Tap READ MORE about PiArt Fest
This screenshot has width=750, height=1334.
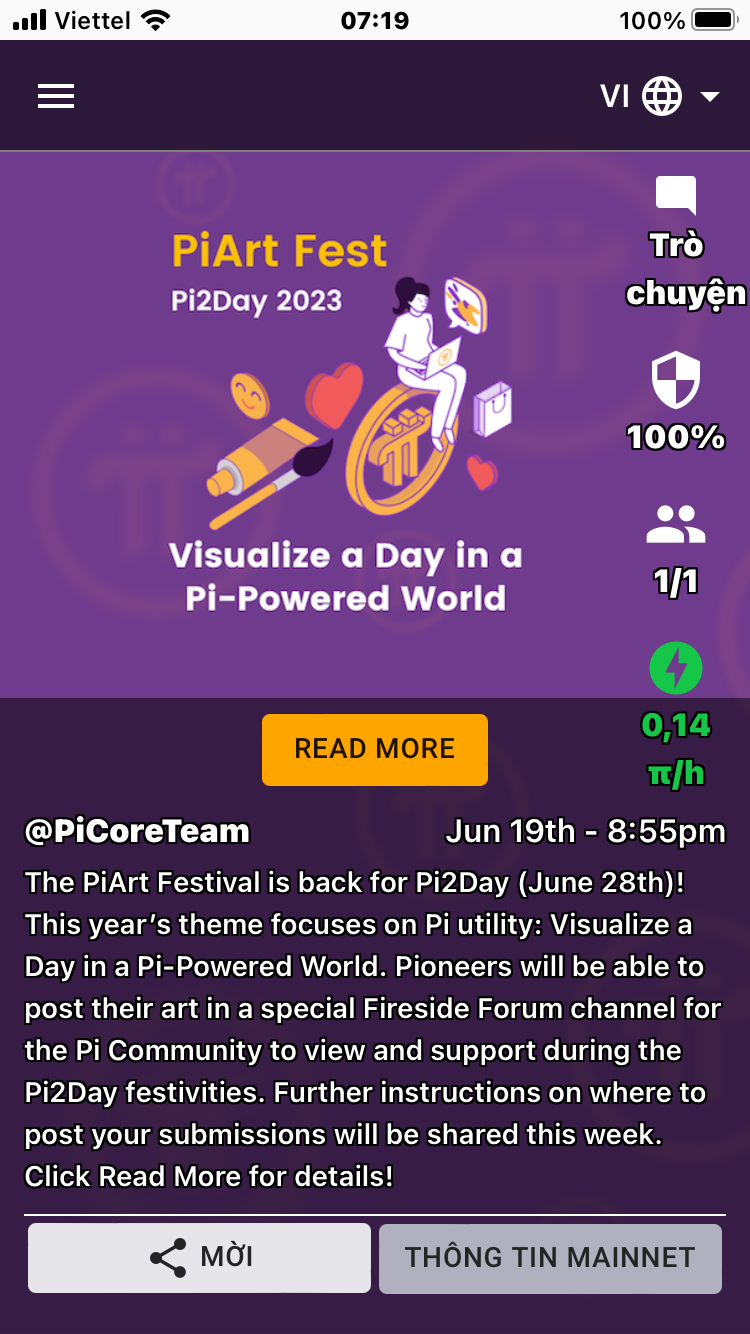[x=375, y=749]
